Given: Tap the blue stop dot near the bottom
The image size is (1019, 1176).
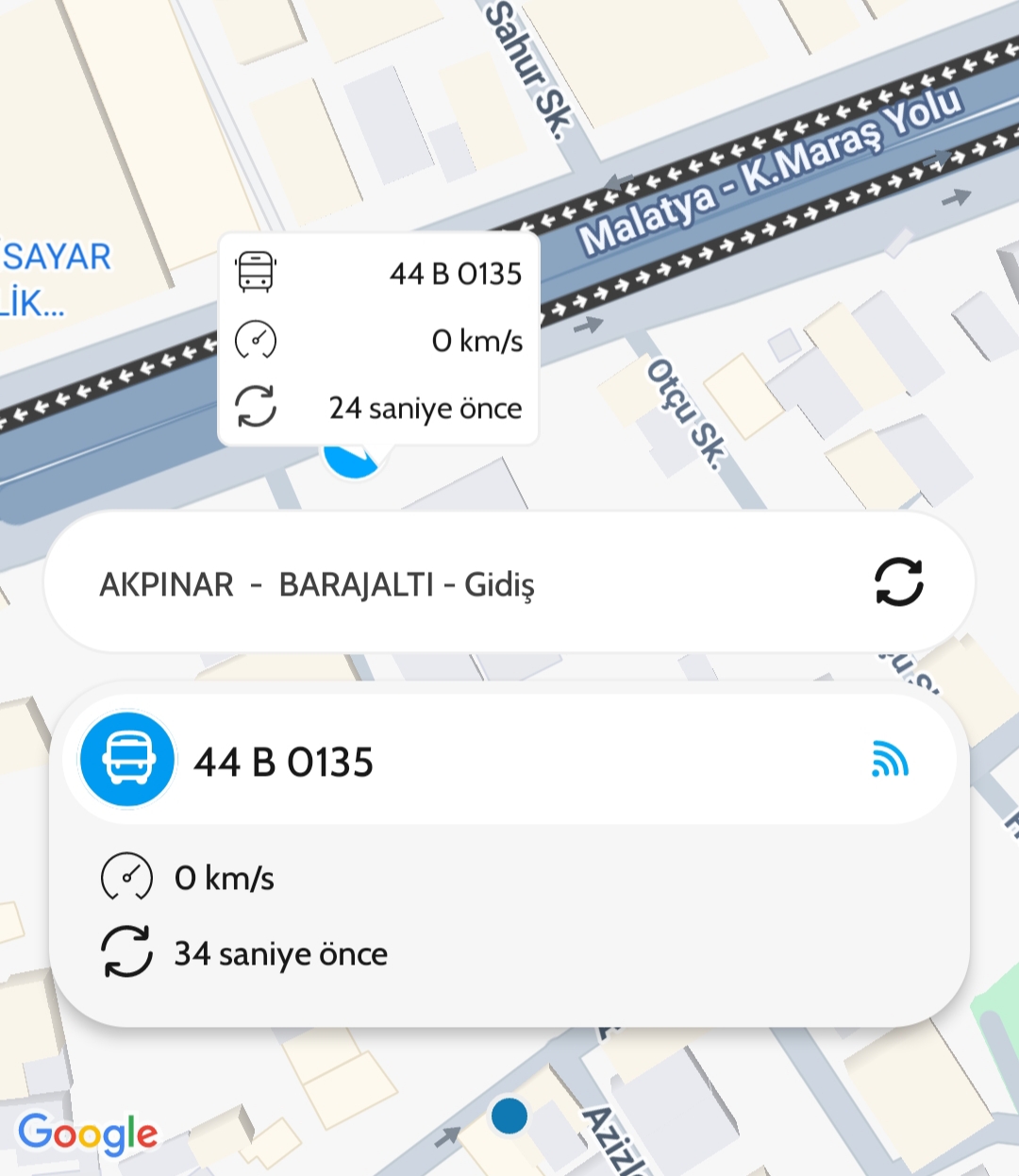Looking at the screenshot, I should [x=509, y=1116].
